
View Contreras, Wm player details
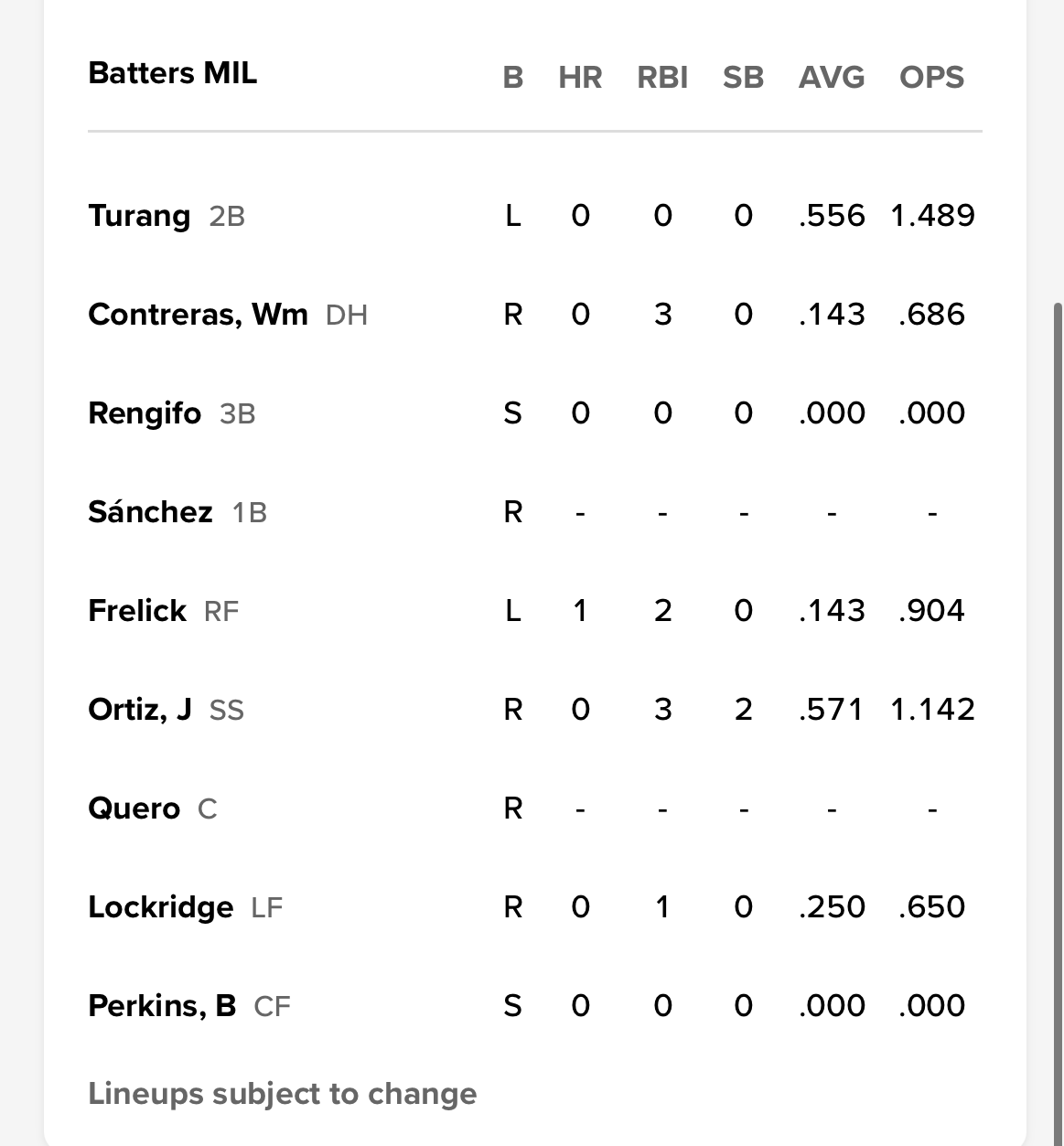tap(198, 315)
